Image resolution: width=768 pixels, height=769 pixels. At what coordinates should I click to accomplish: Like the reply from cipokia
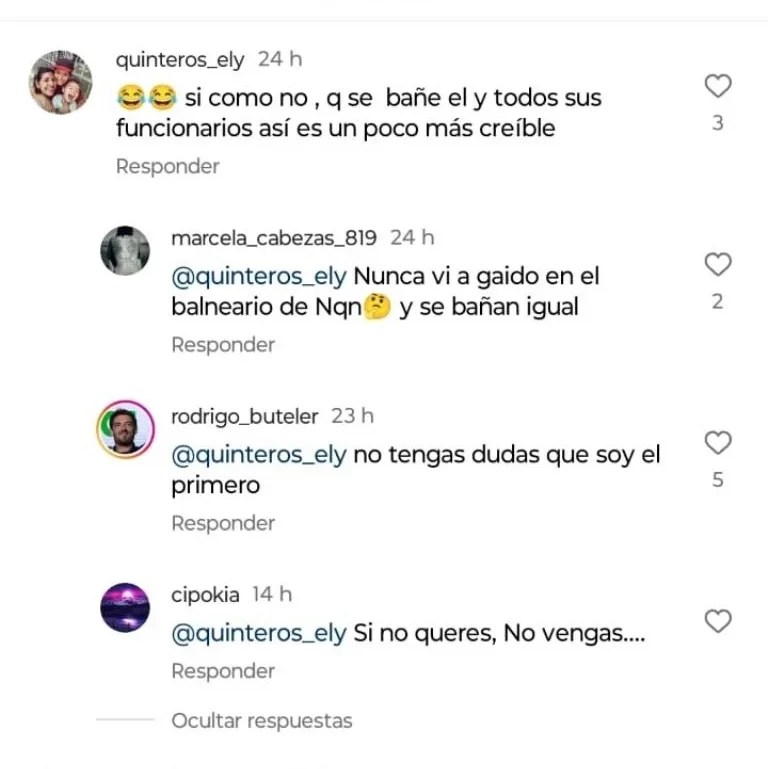tap(718, 621)
